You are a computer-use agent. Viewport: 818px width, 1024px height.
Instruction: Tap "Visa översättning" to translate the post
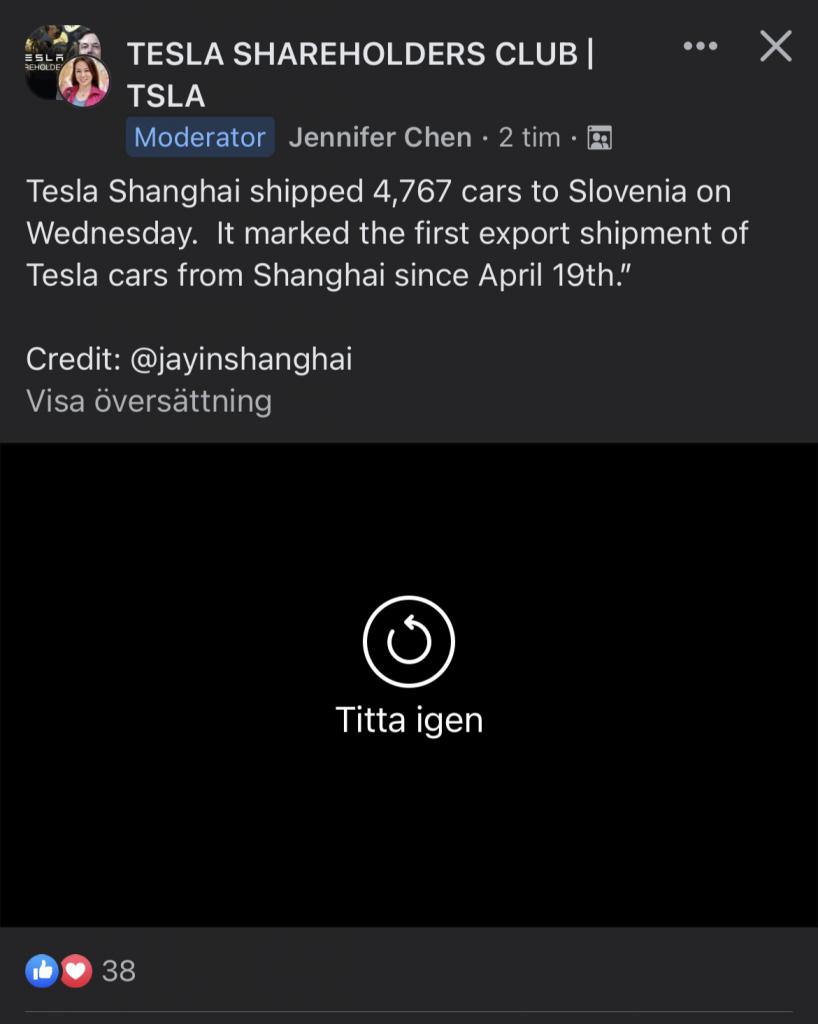[x=149, y=401]
